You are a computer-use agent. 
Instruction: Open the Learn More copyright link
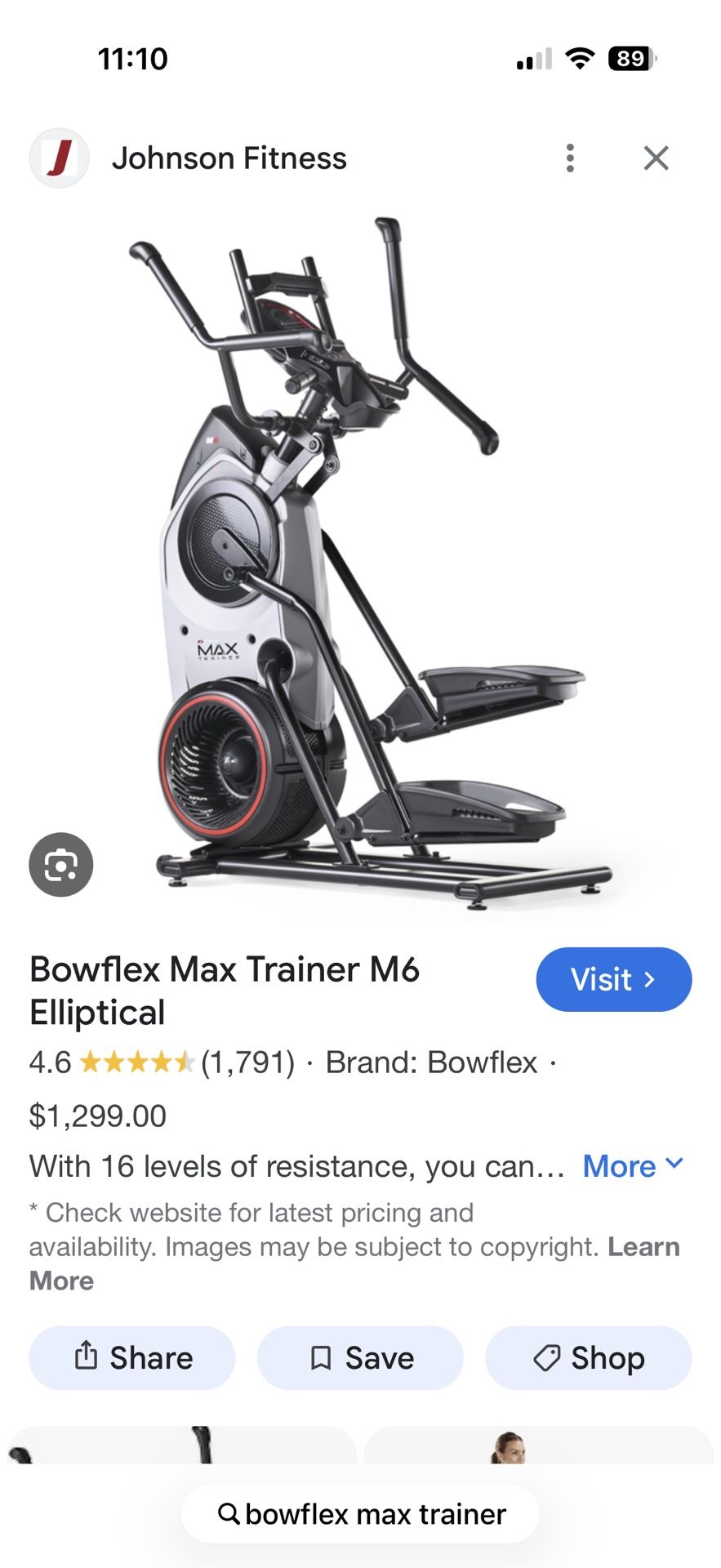click(643, 1247)
